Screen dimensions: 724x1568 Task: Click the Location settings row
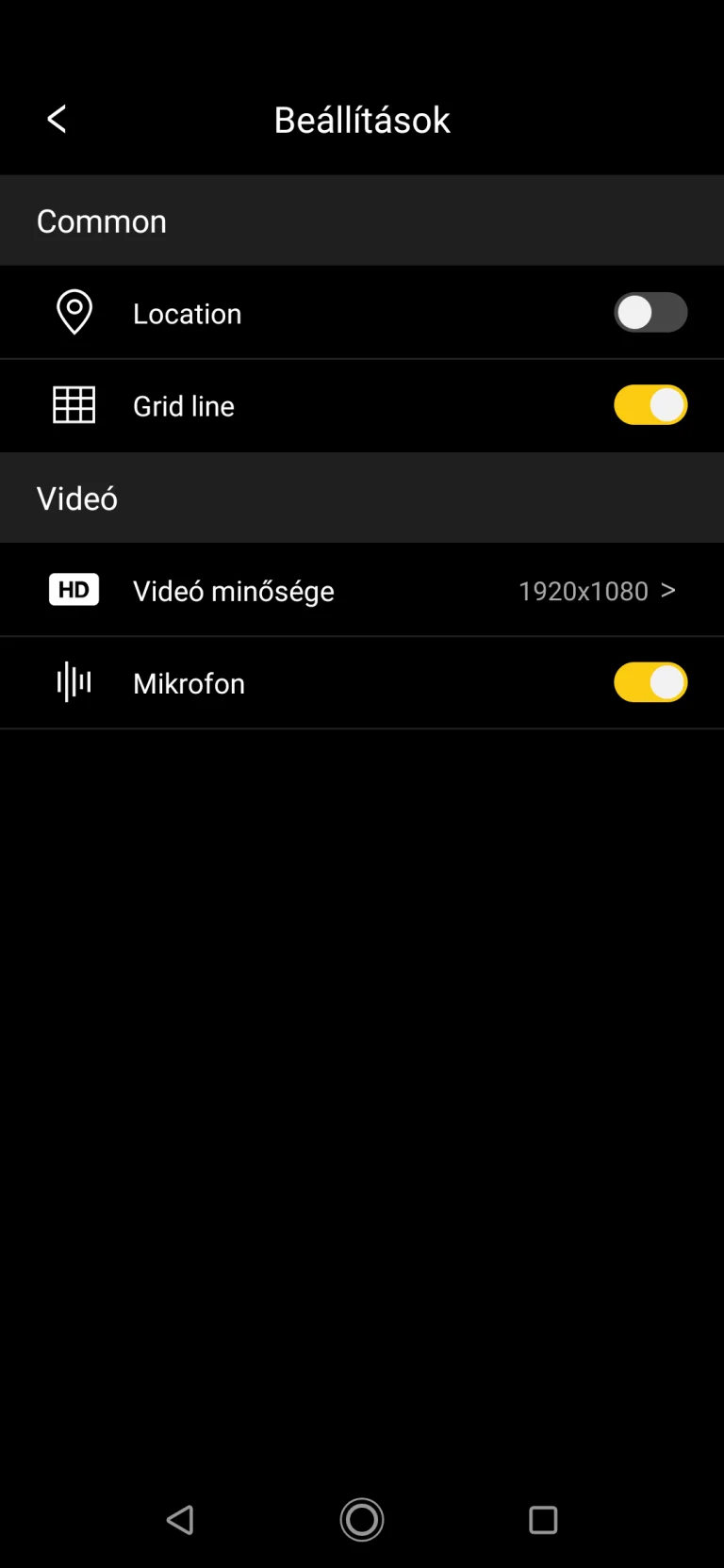(283, 312)
